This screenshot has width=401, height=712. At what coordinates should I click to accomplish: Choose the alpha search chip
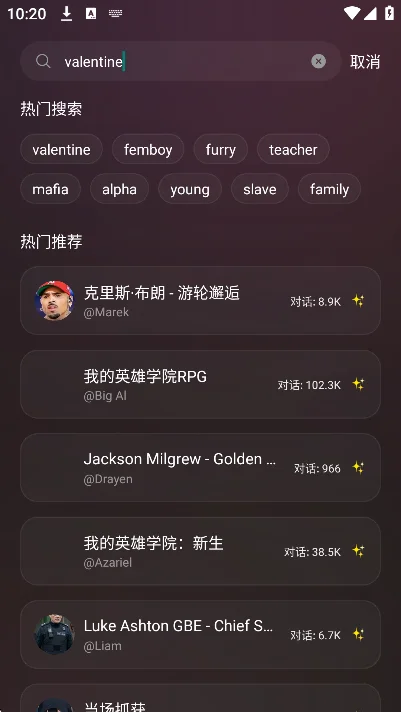tap(119, 189)
